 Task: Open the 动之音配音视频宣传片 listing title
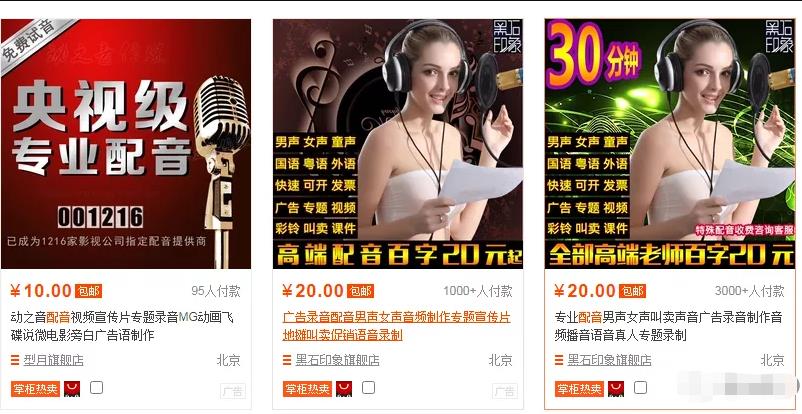tap(122, 325)
